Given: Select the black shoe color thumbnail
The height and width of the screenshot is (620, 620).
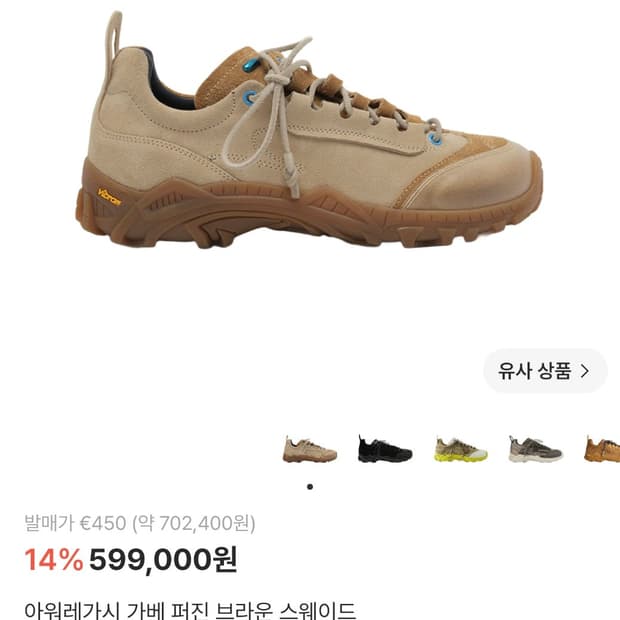Looking at the screenshot, I should 385,449.
